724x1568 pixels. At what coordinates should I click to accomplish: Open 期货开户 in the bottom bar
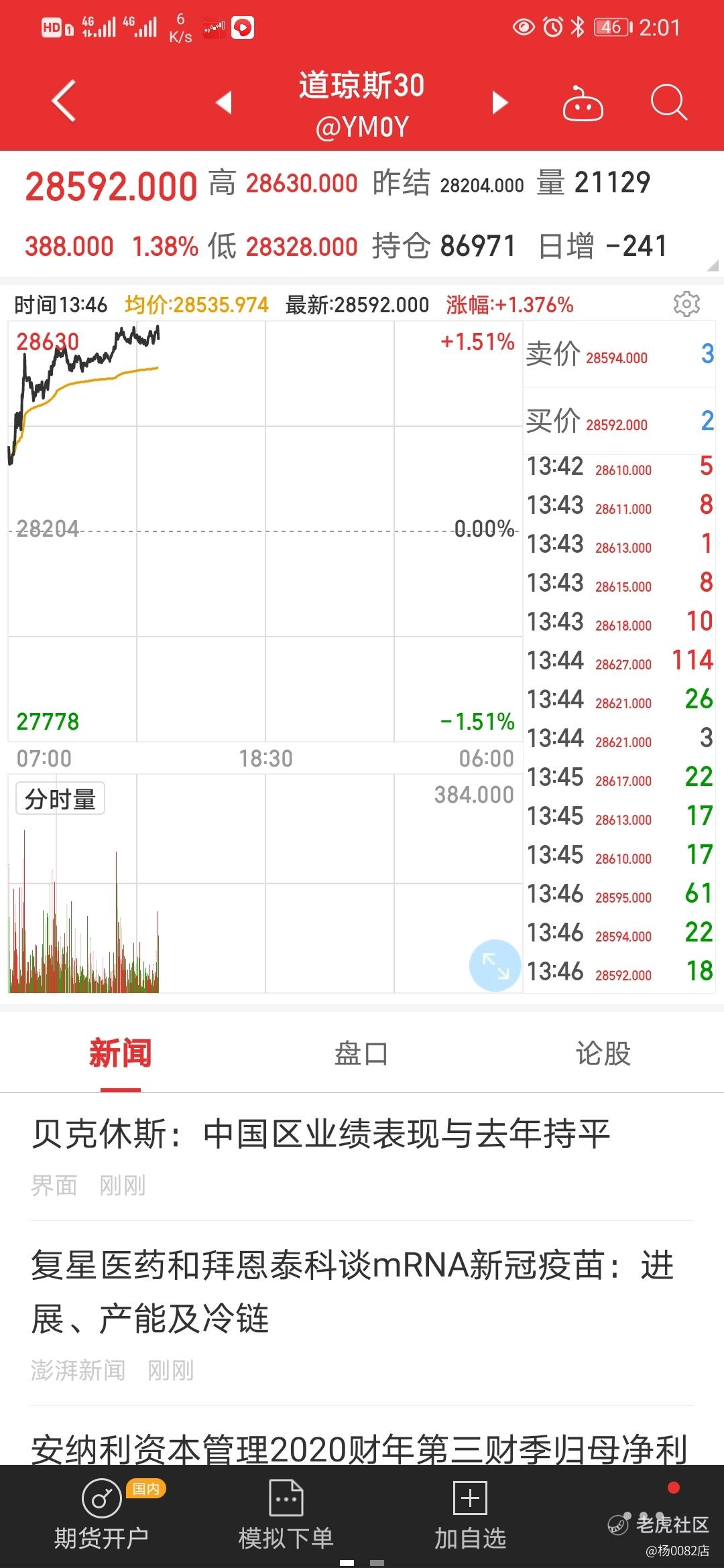(x=101, y=1516)
